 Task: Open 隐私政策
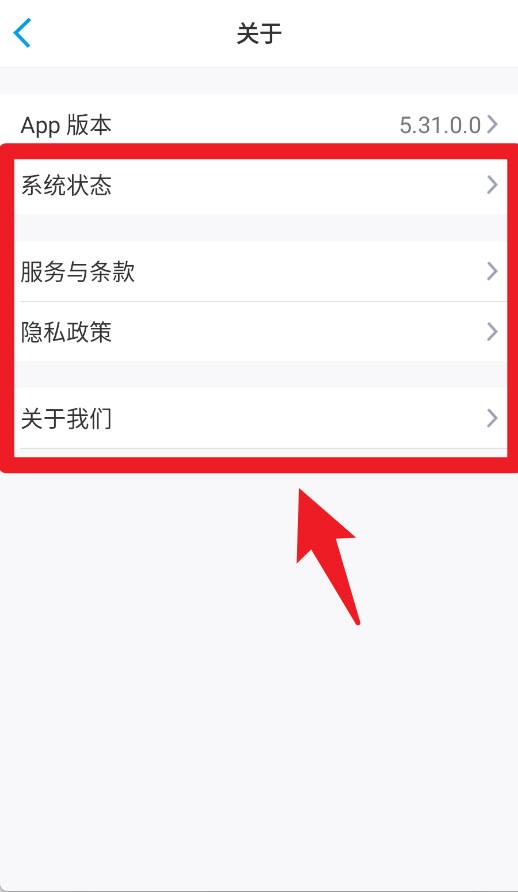click(x=259, y=332)
